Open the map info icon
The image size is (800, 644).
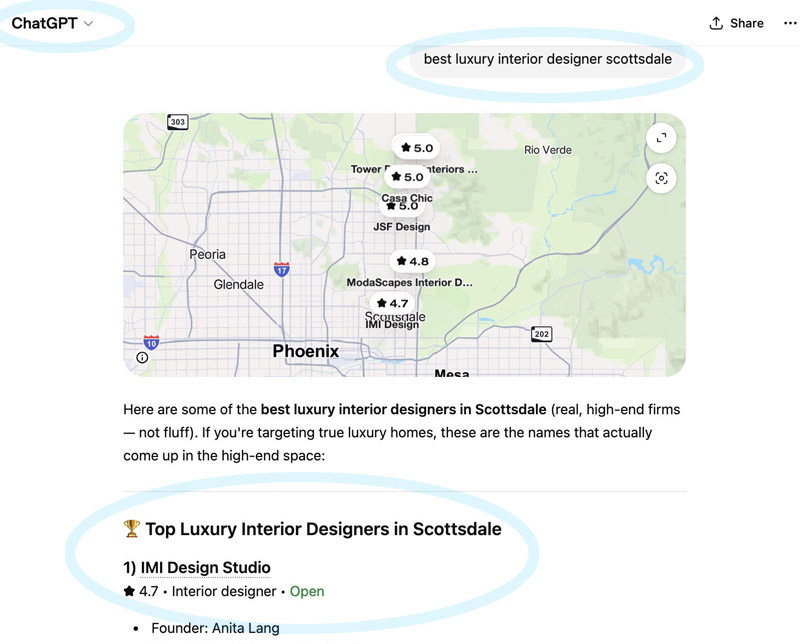(x=142, y=358)
